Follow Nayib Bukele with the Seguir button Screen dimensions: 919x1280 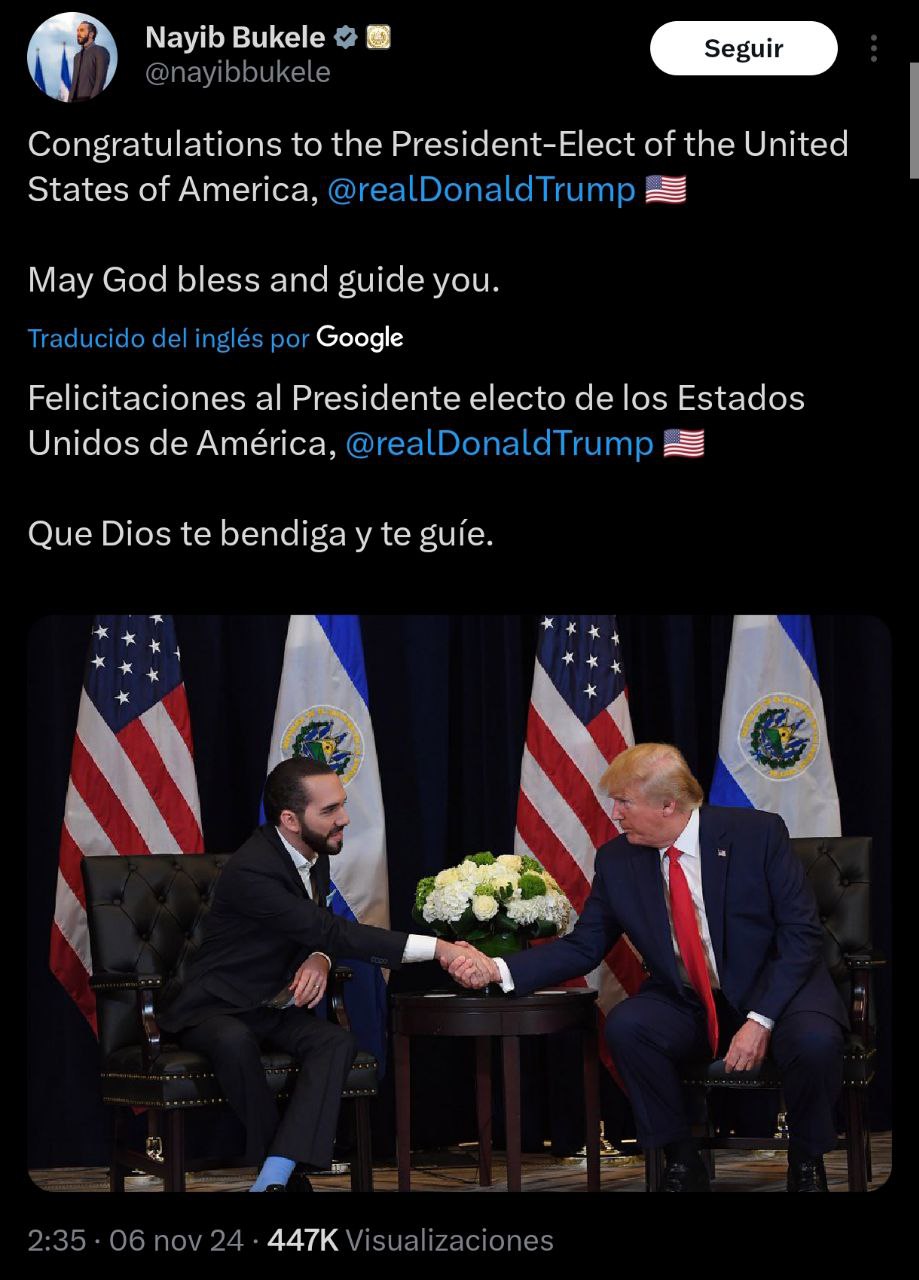[x=743, y=48]
